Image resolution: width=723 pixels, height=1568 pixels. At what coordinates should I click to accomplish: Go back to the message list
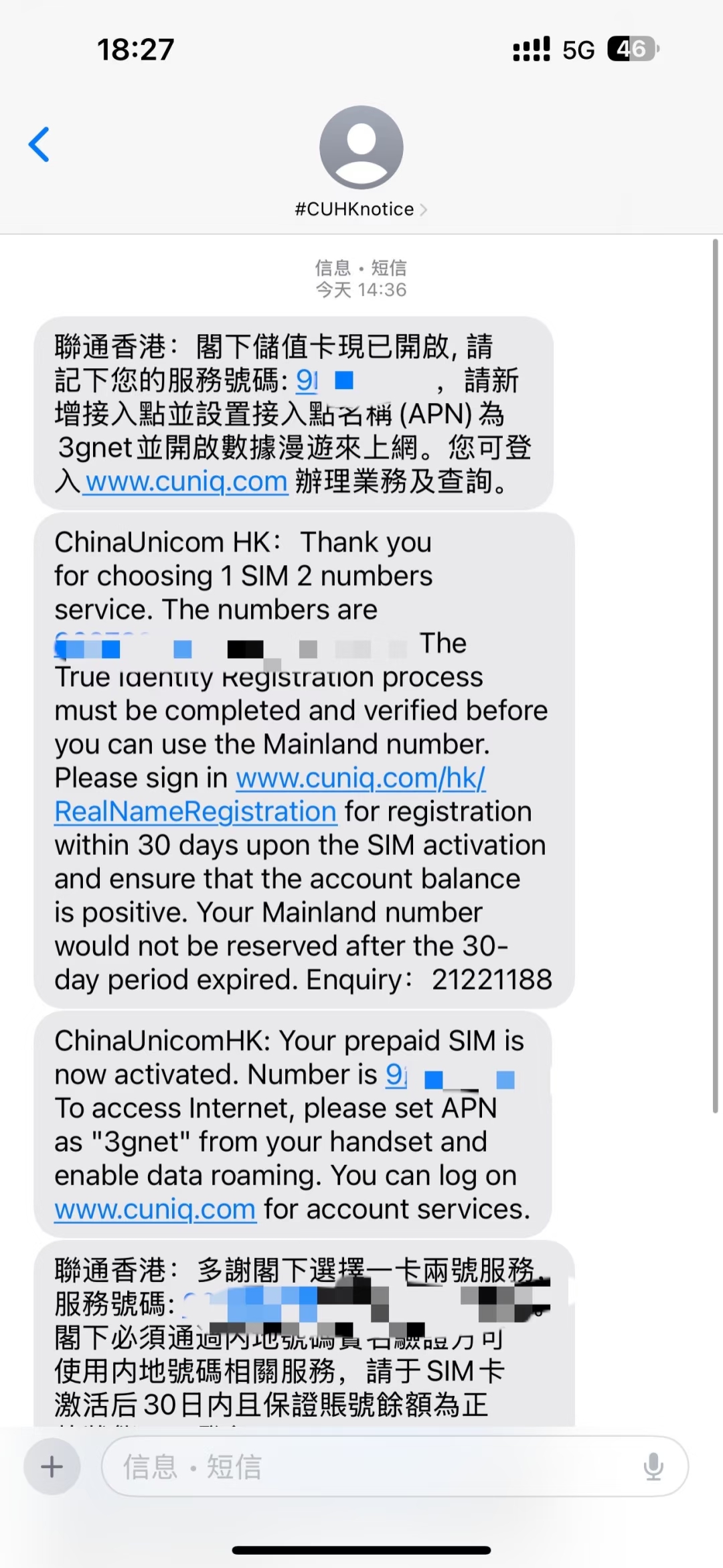39,145
